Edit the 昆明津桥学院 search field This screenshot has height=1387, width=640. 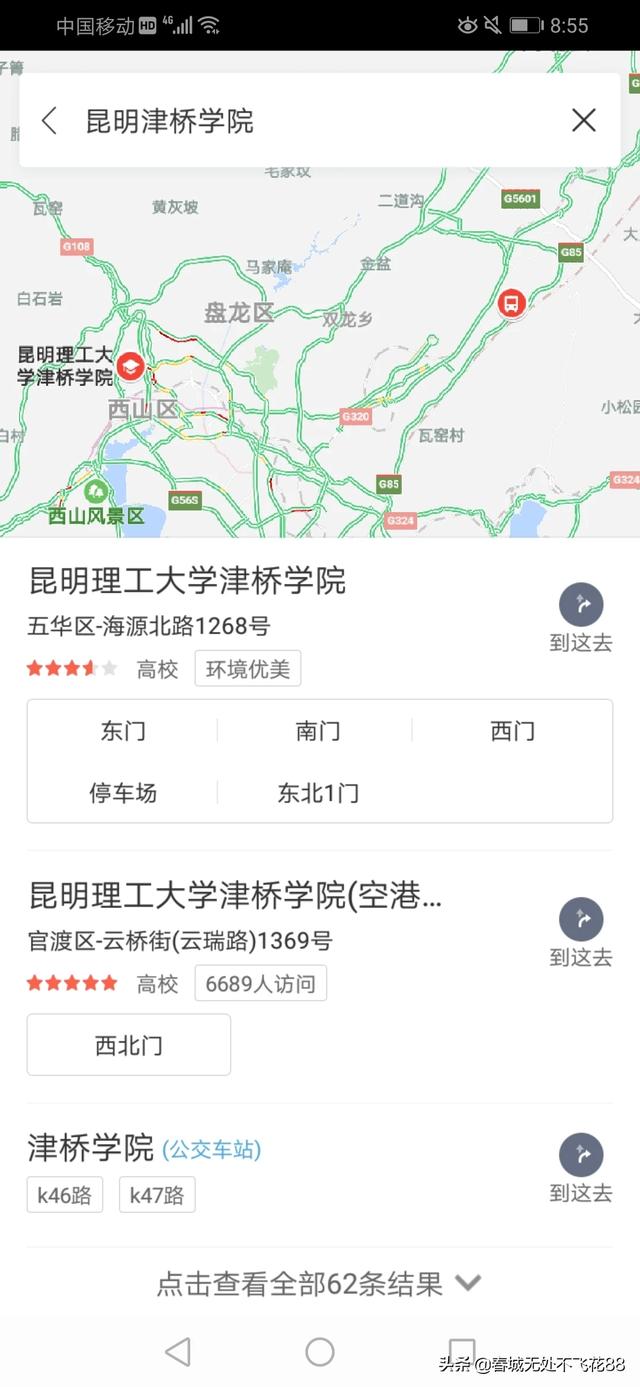pyautogui.click(x=320, y=121)
